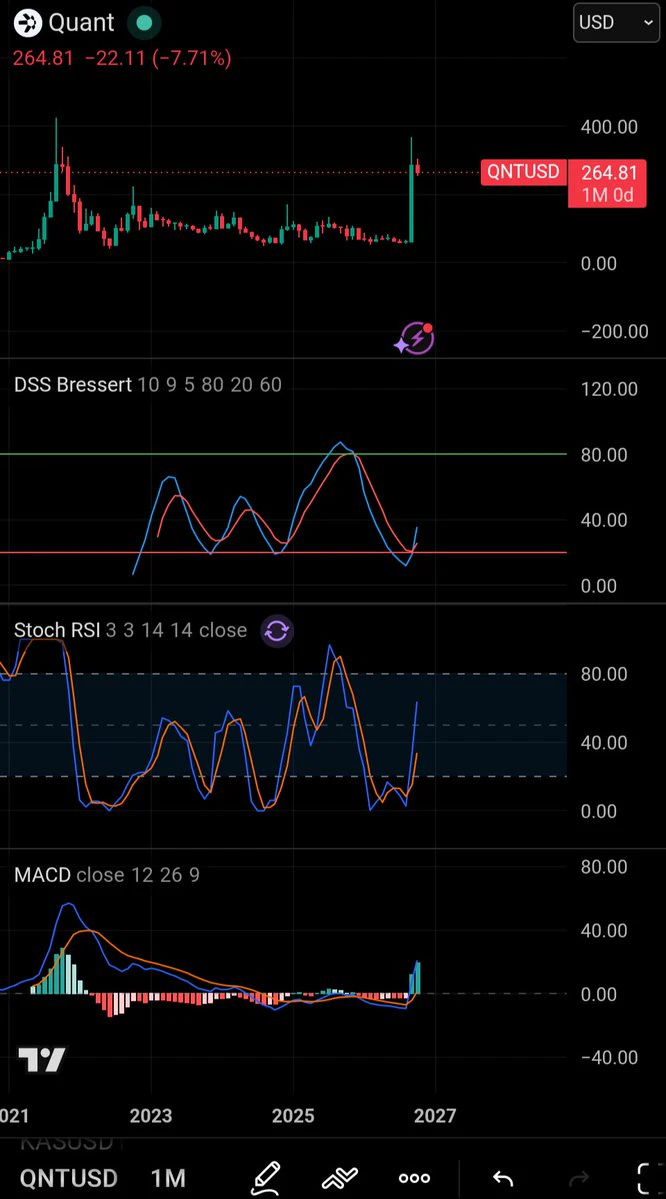Select the DSS Bressert indicator legend
666x1199 pixels.
[148, 385]
